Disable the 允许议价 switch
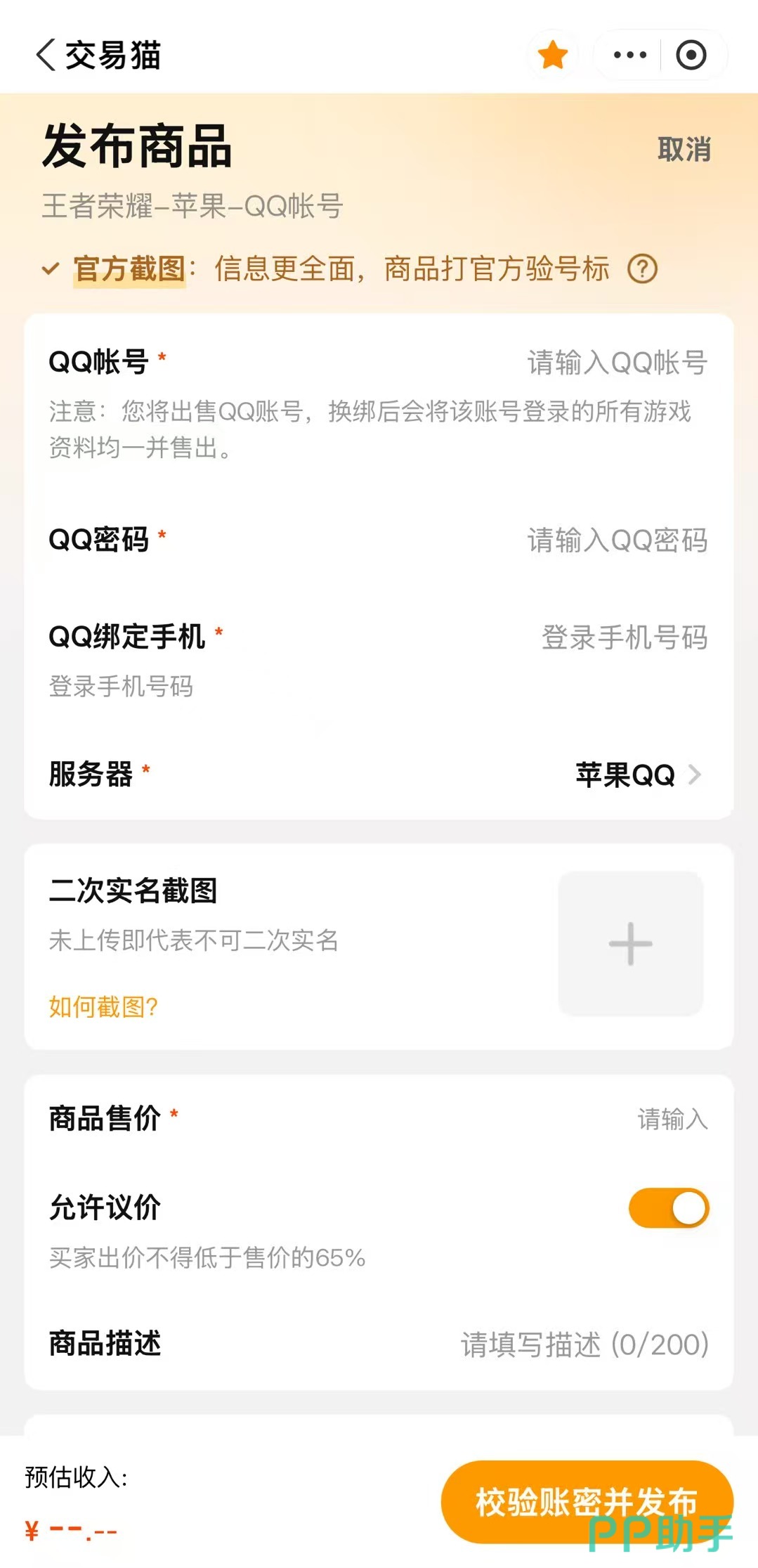 click(x=669, y=1208)
